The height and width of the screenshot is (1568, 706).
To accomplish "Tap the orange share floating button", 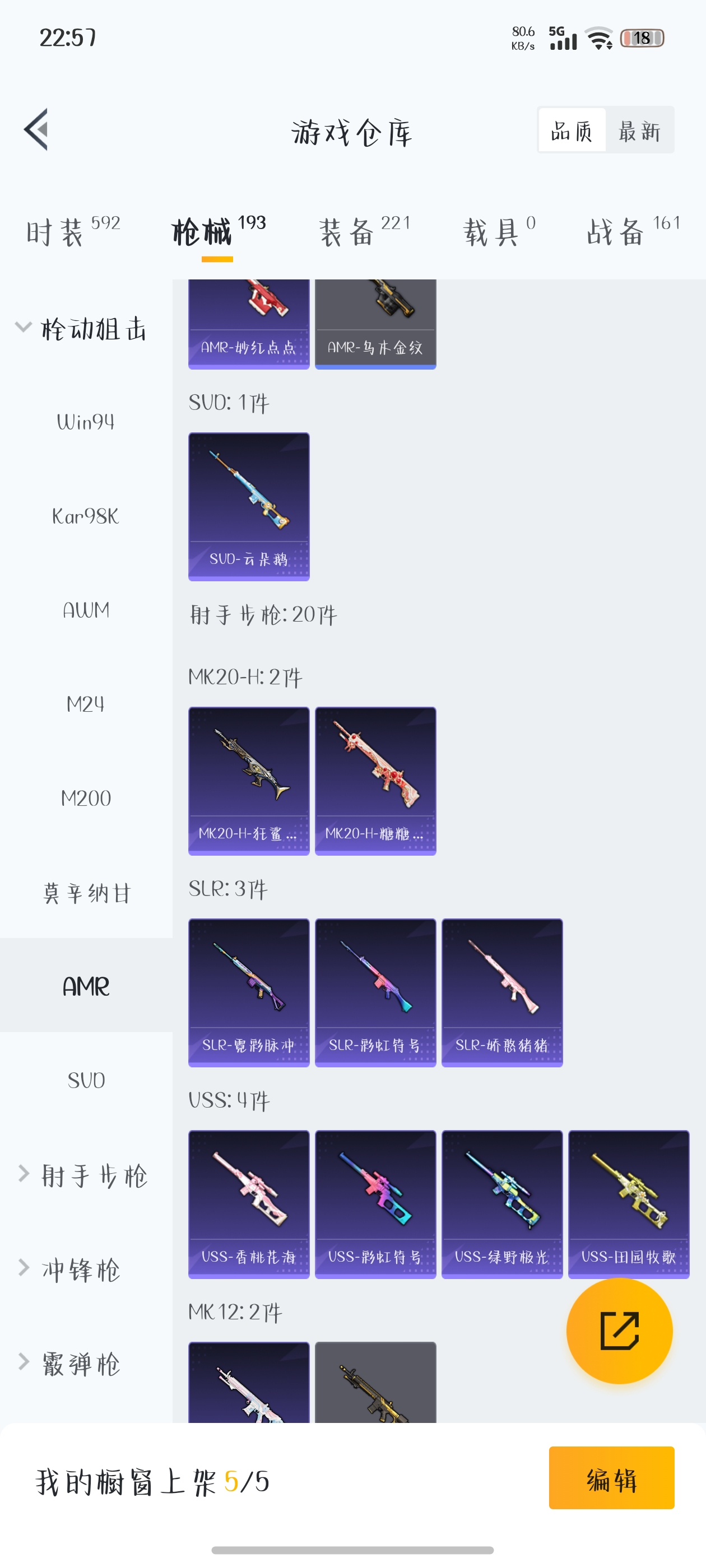I will (619, 1331).
